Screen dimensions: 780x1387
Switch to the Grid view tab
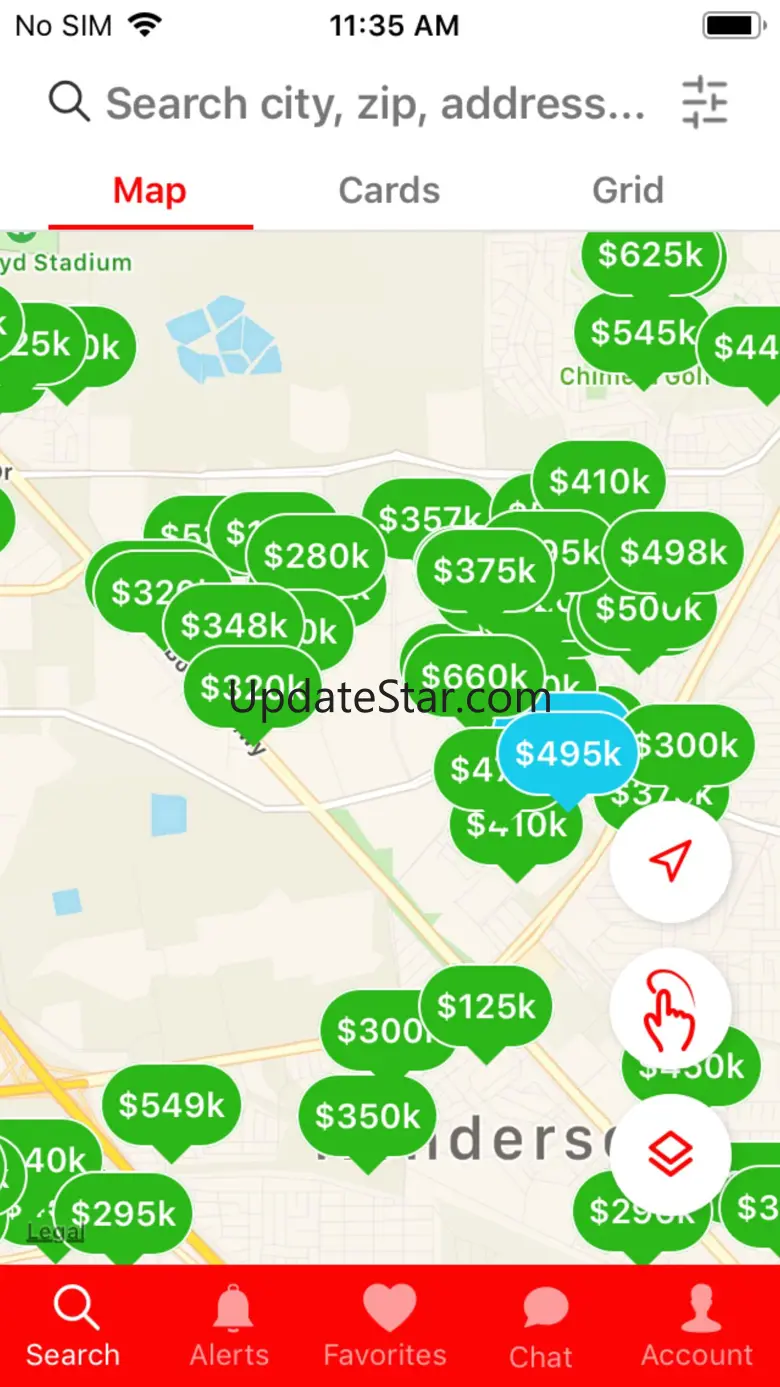point(628,190)
